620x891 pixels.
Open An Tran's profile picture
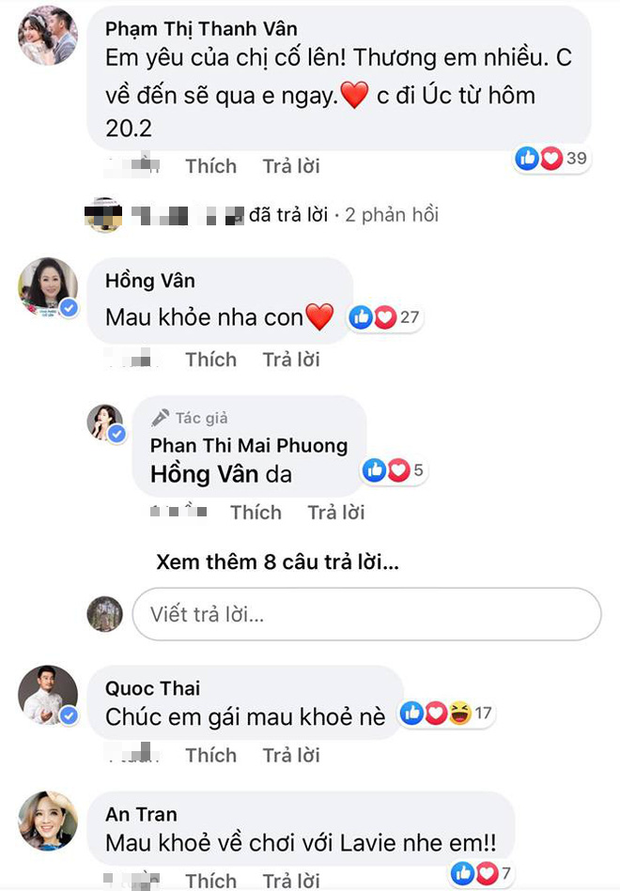(48, 820)
